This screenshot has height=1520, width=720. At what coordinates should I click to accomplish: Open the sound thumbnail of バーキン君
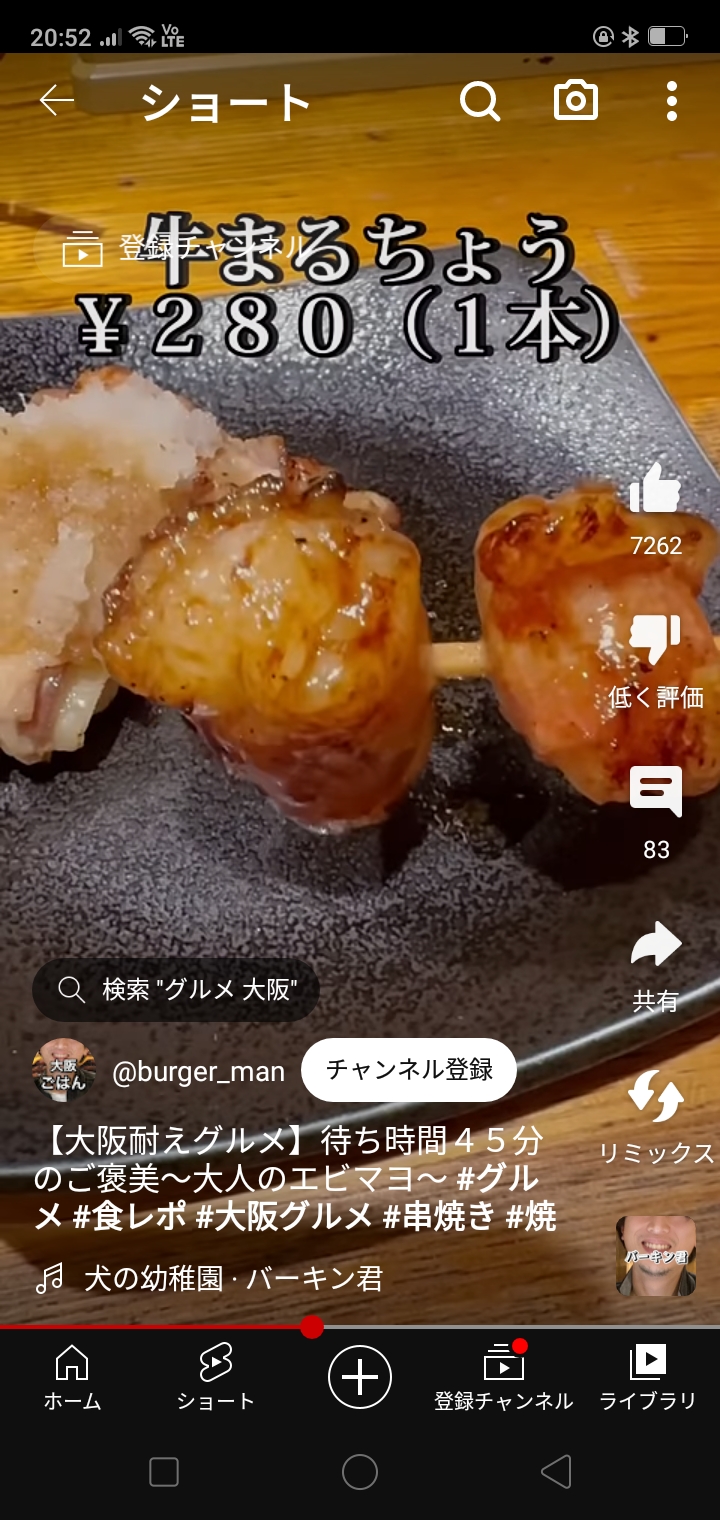[x=656, y=1256]
